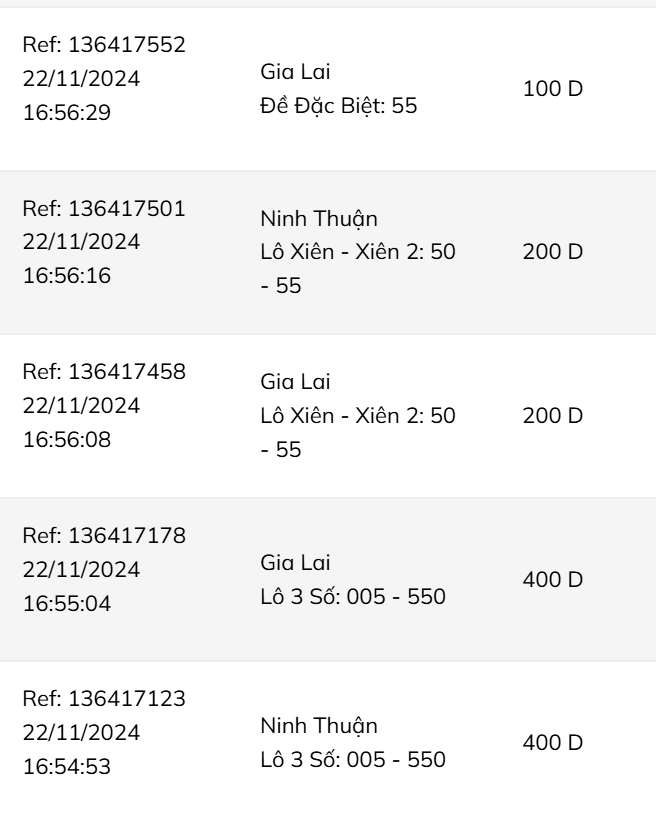Open bet record Ref 136417552
Image resolution: width=656 pixels, height=821 pixels.
pos(327,89)
